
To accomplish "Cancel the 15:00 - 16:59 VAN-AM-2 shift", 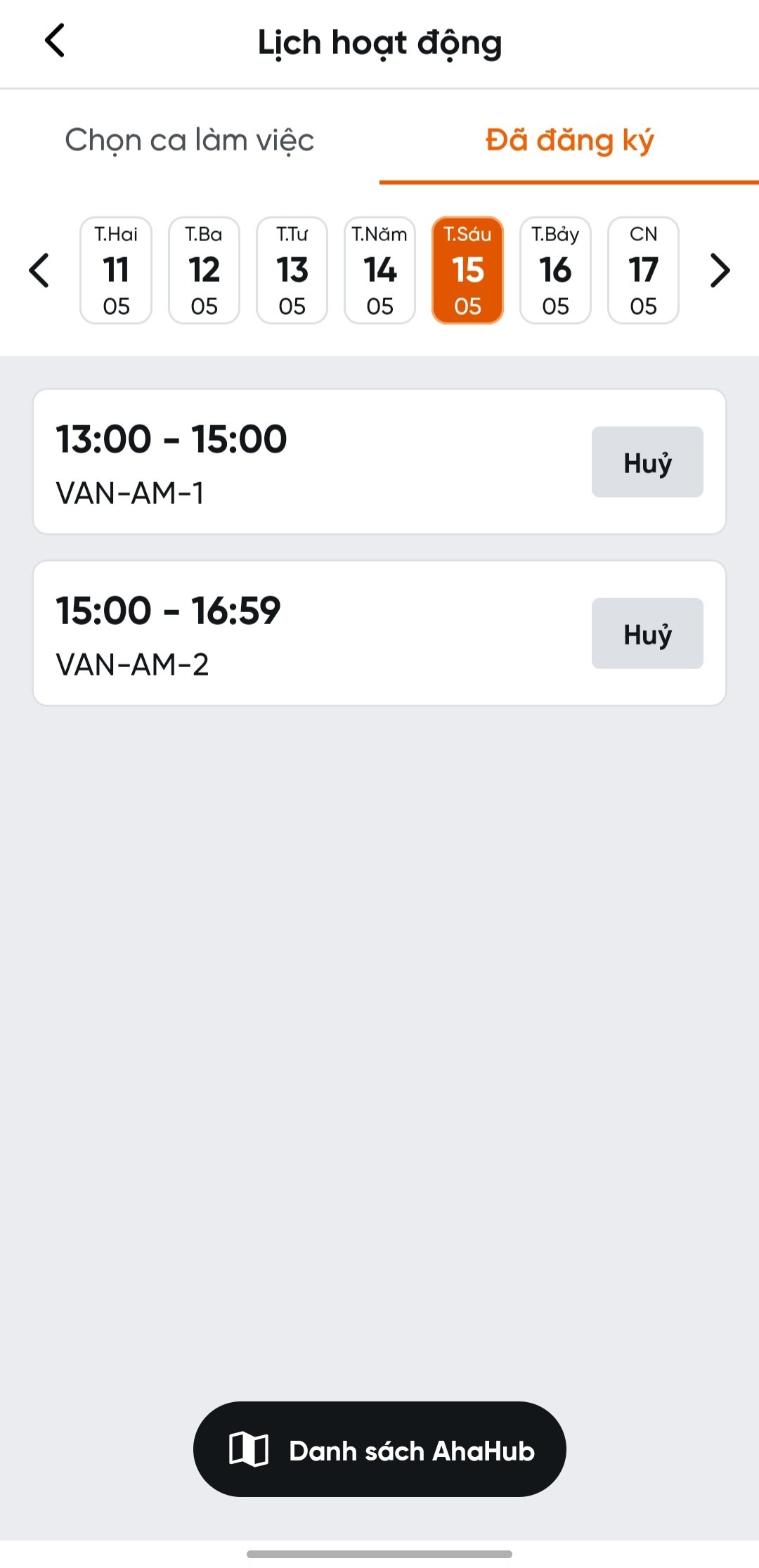I will click(647, 633).
